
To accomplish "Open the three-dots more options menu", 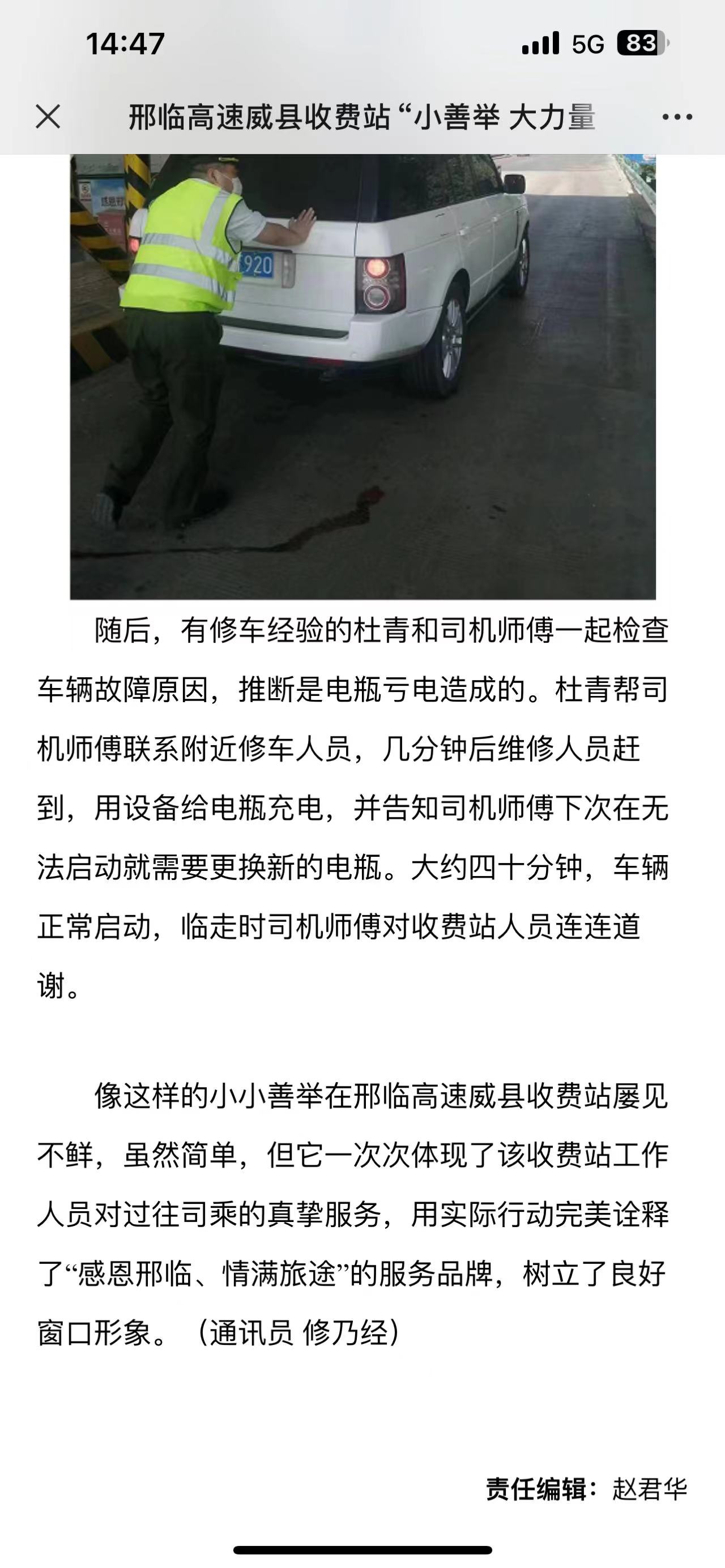I will [677, 116].
